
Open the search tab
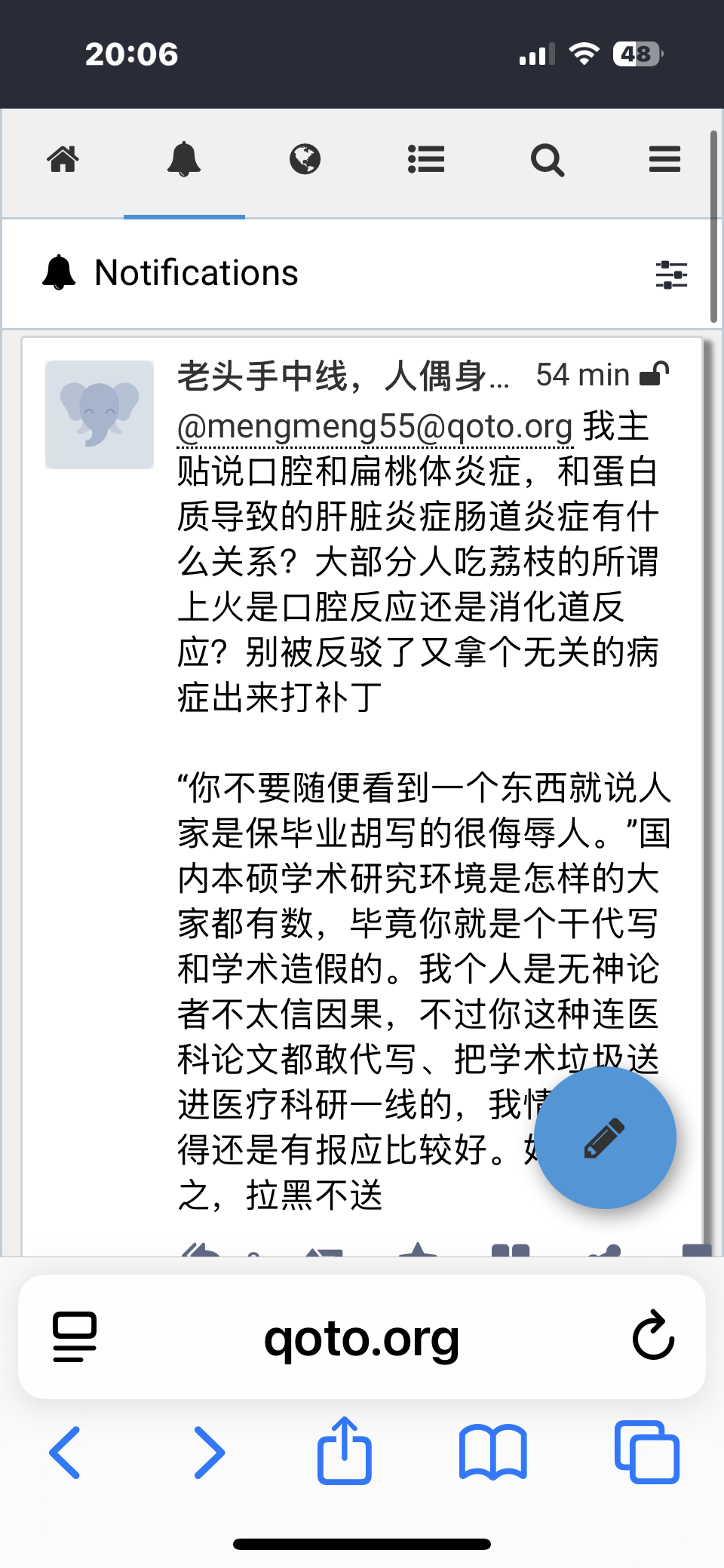pos(547,159)
